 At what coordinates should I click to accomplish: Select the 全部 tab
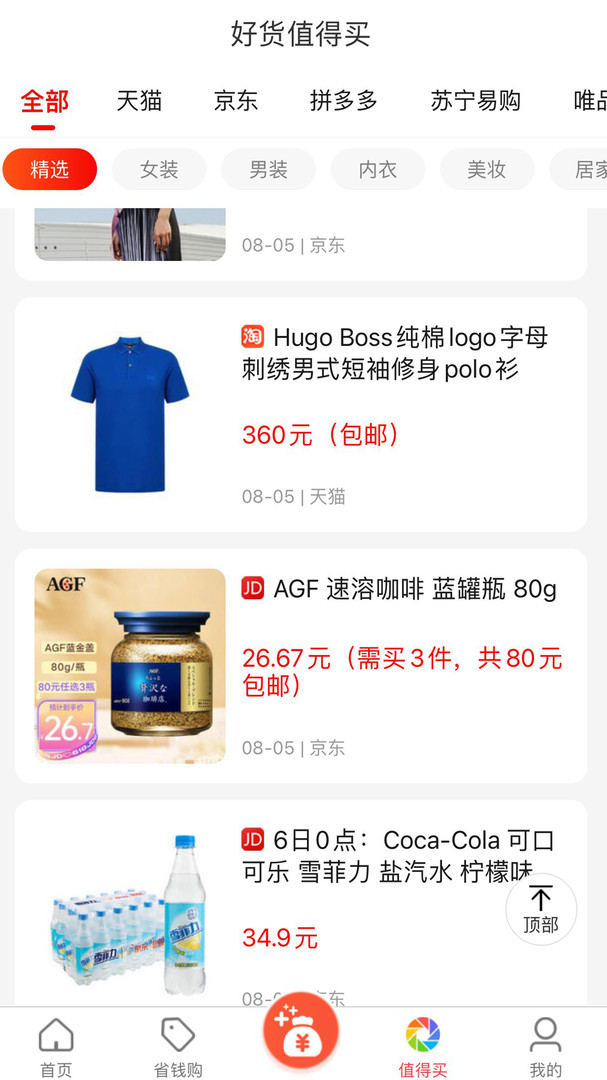44,101
